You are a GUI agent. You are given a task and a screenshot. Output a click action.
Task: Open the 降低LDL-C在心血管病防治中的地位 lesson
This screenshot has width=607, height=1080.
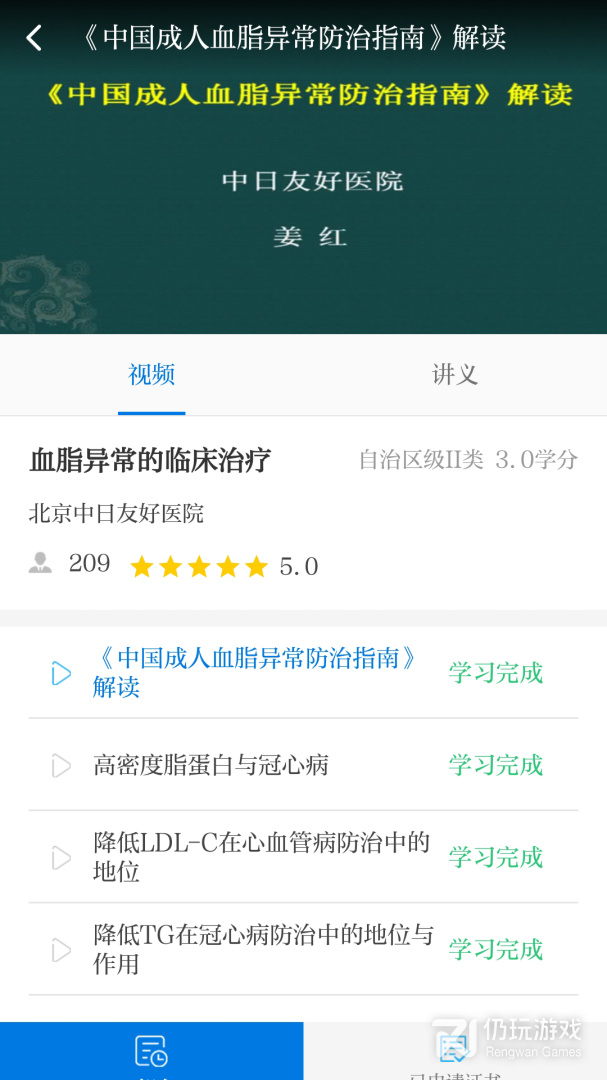pos(261,857)
